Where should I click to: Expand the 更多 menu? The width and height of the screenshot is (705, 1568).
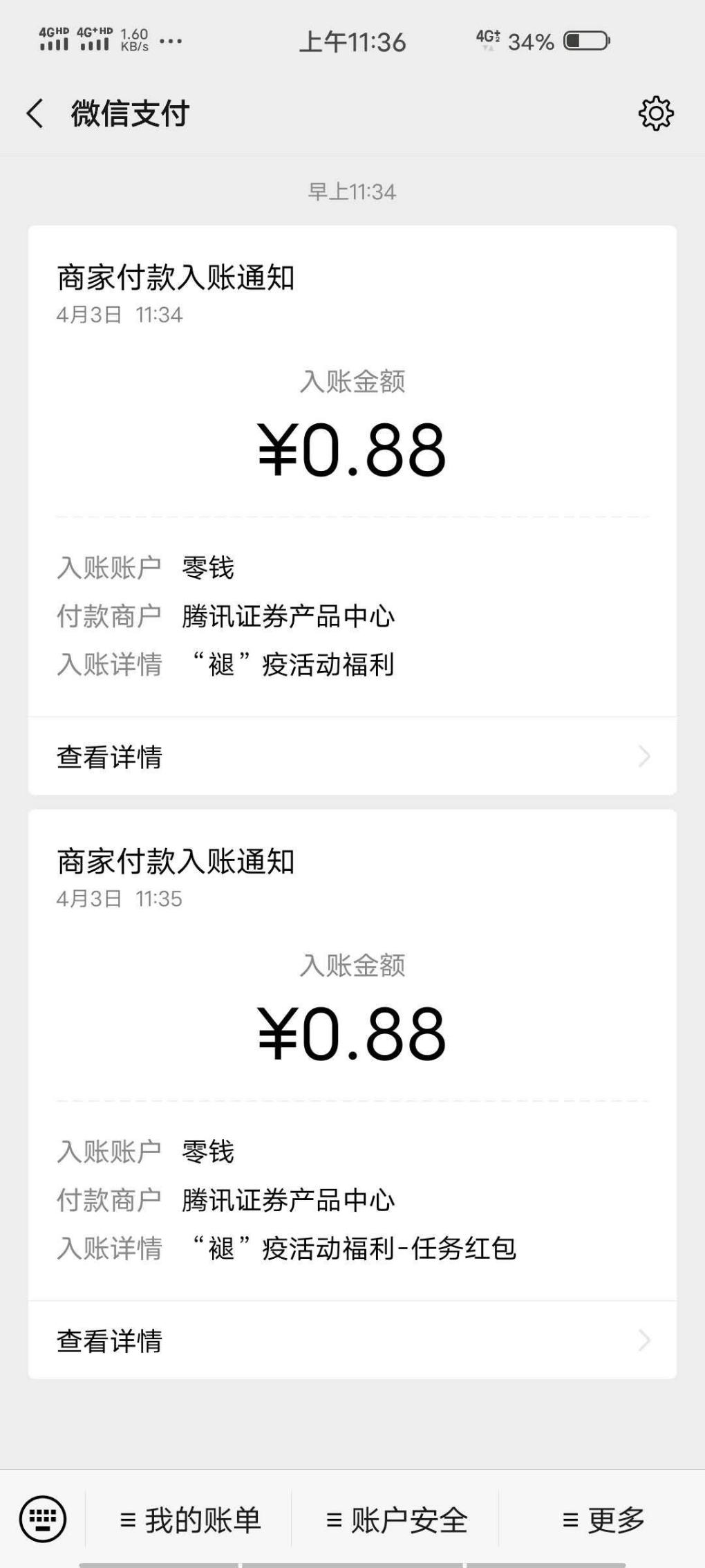click(x=603, y=1520)
